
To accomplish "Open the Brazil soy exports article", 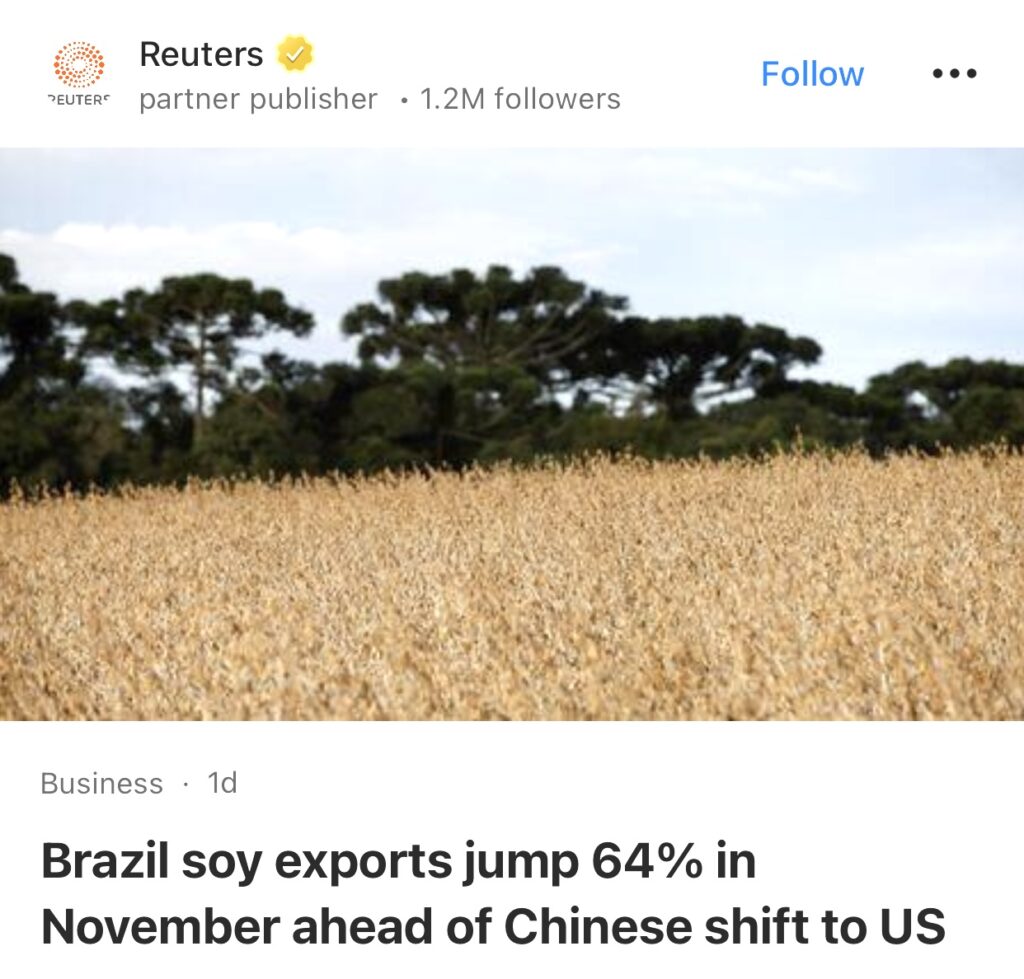I will pyautogui.click(x=492, y=893).
